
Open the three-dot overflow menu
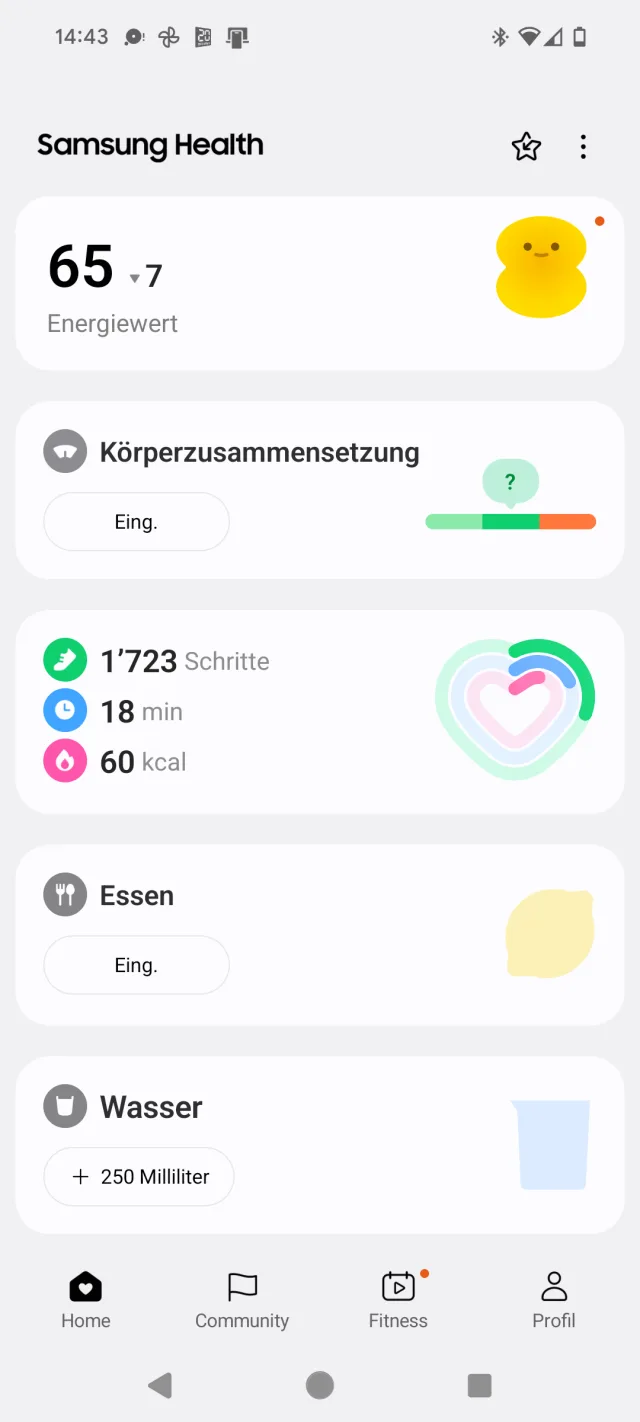(583, 147)
